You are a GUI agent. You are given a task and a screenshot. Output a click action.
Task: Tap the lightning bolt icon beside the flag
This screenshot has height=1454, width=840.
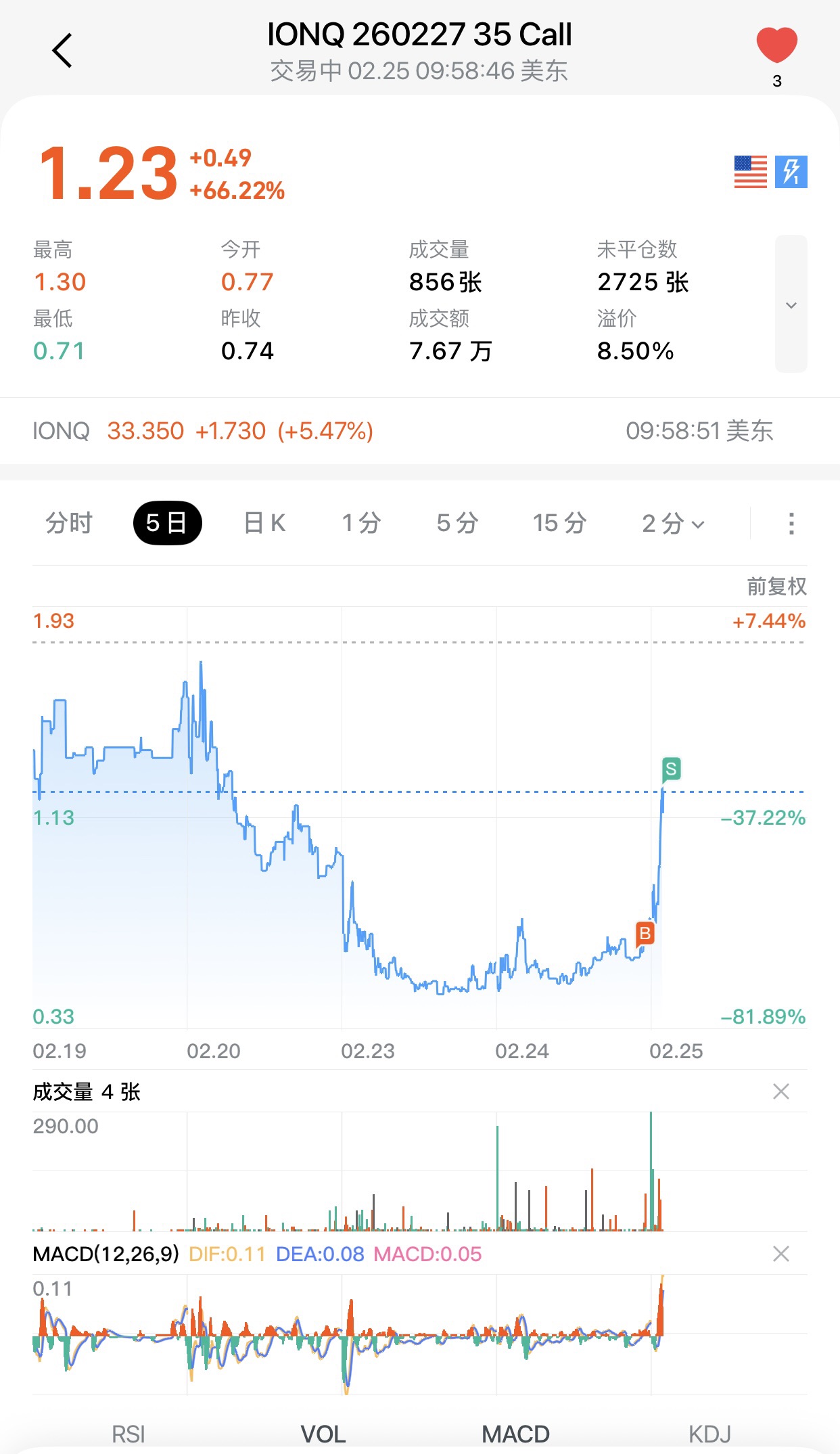tap(791, 172)
